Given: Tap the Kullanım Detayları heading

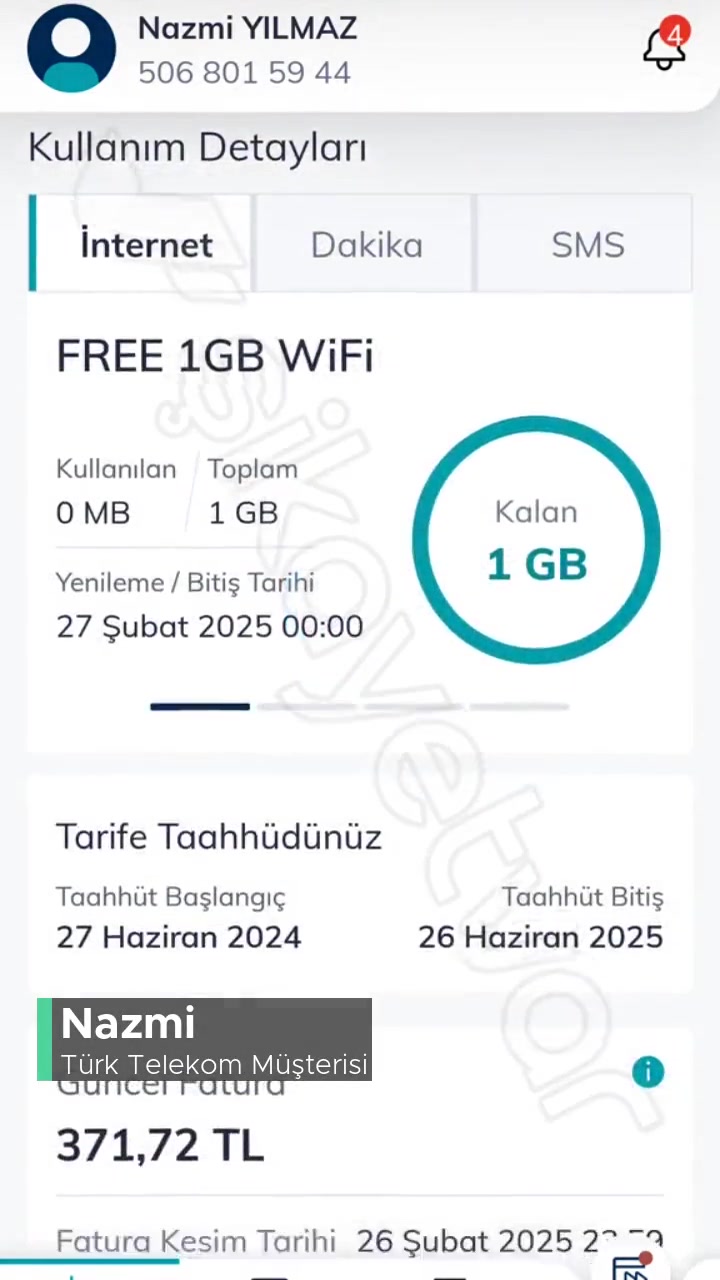Looking at the screenshot, I should point(197,146).
